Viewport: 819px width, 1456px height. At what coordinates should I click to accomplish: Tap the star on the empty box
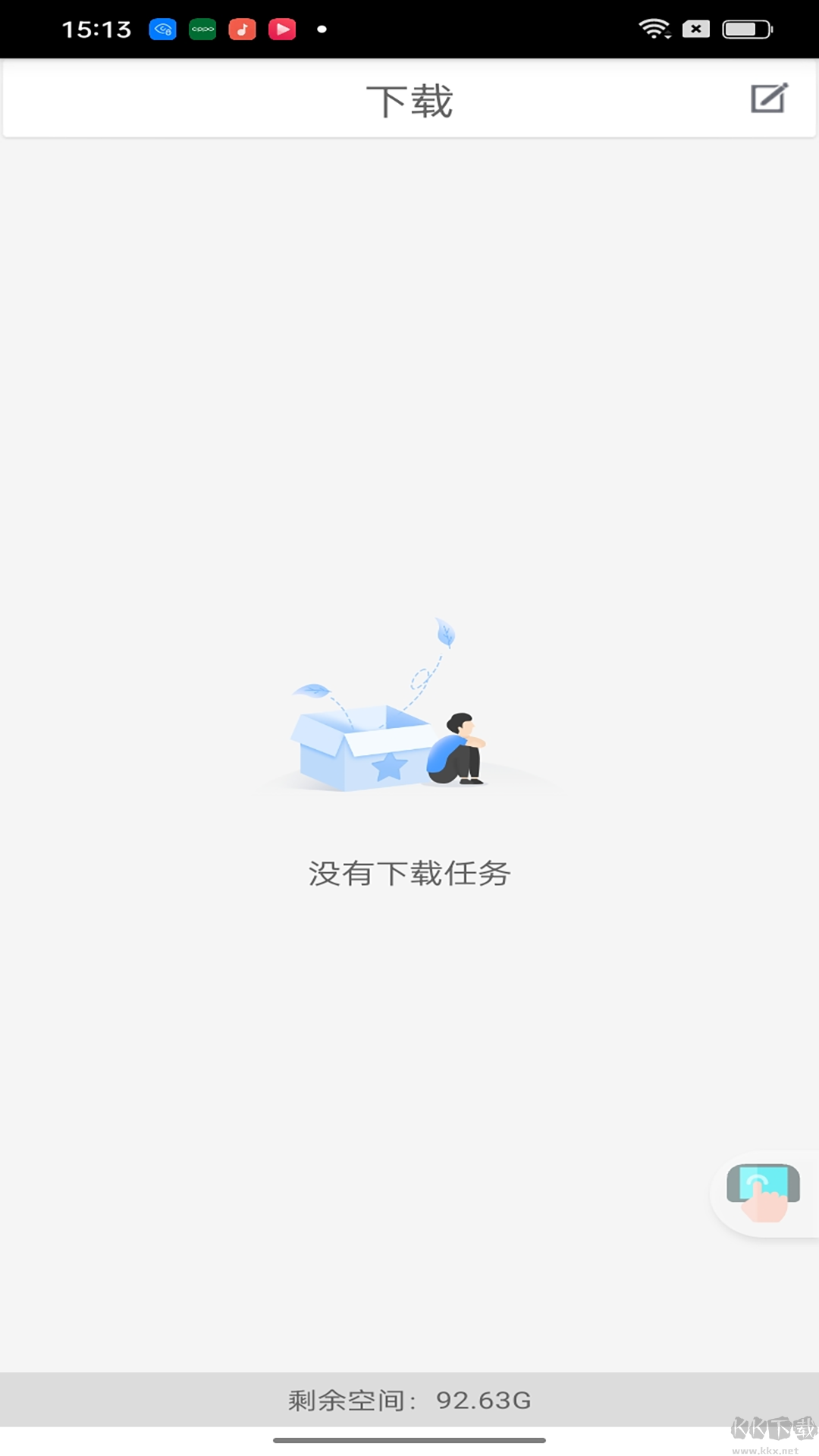point(389,767)
